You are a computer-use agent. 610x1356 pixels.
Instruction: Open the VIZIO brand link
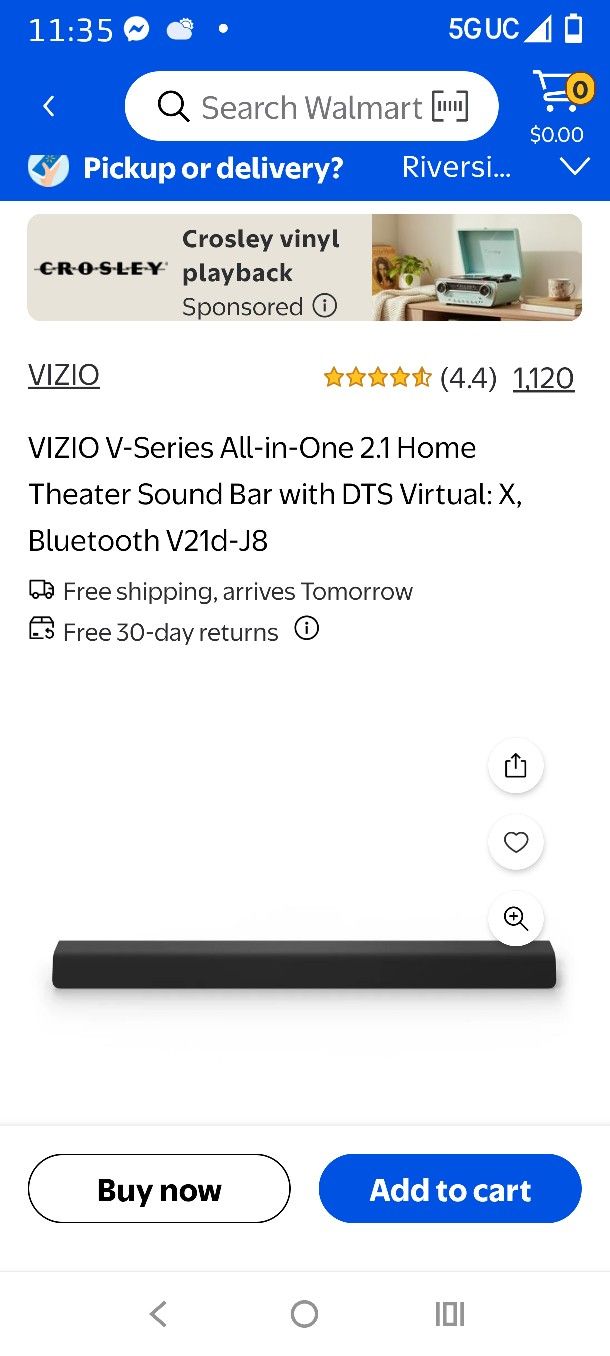click(x=64, y=376)
